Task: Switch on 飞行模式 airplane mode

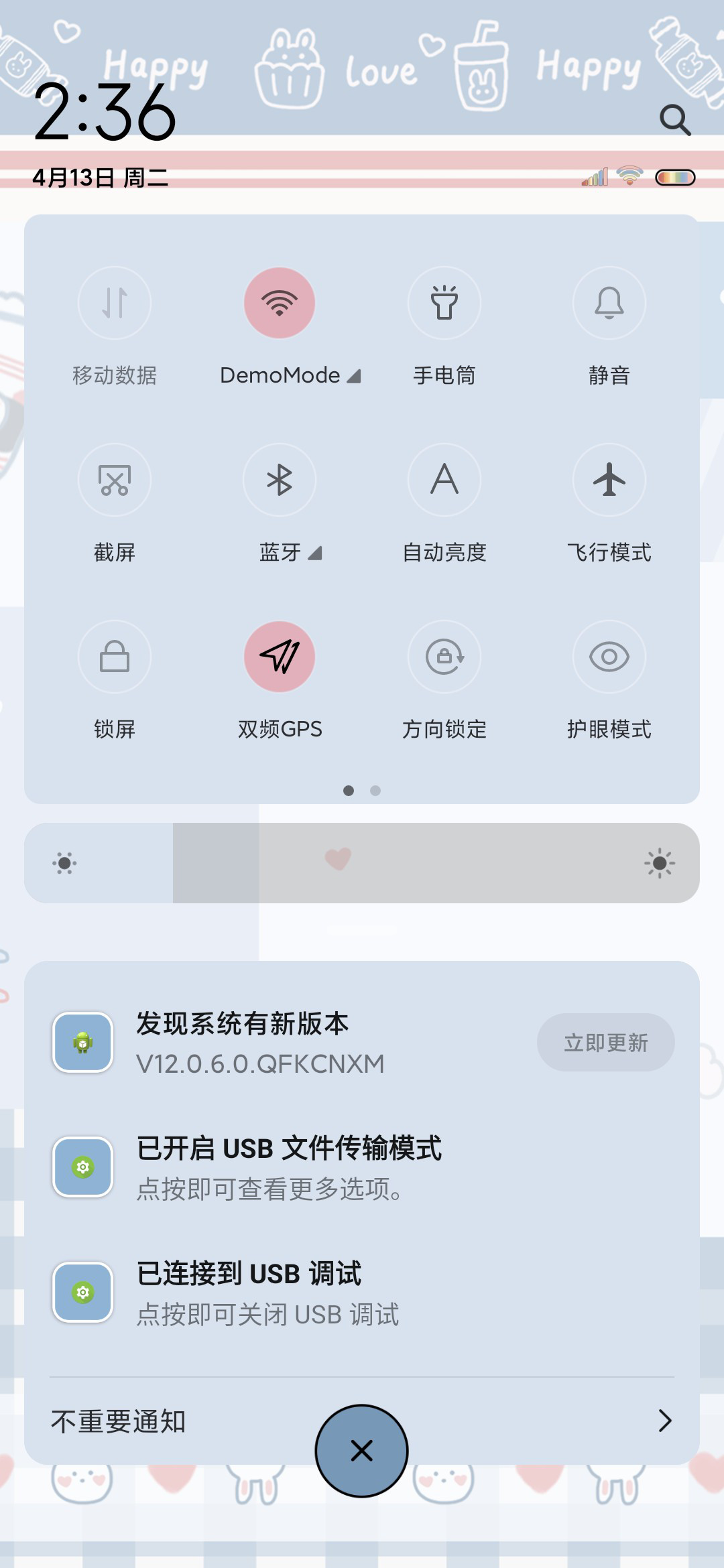Action: pos(609,480)
